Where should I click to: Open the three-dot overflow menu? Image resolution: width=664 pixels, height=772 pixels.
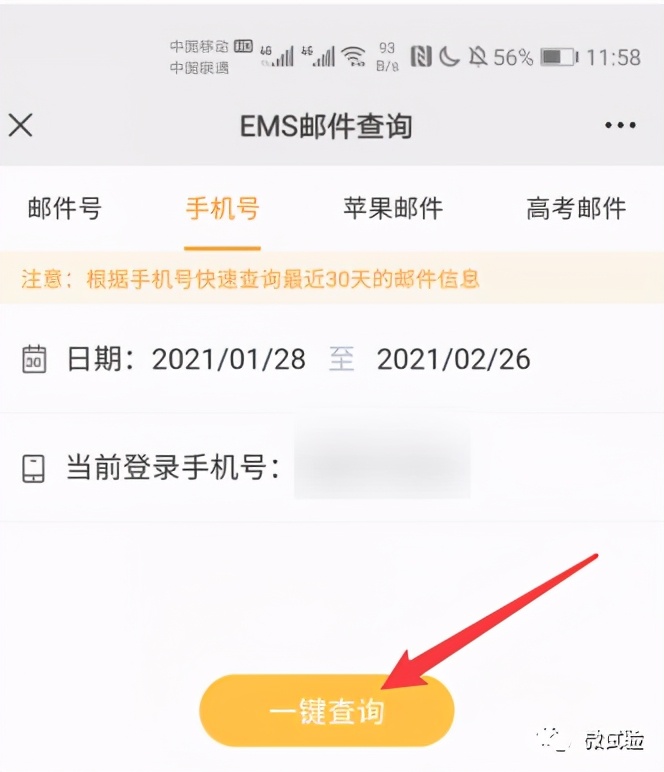[620, 125]
